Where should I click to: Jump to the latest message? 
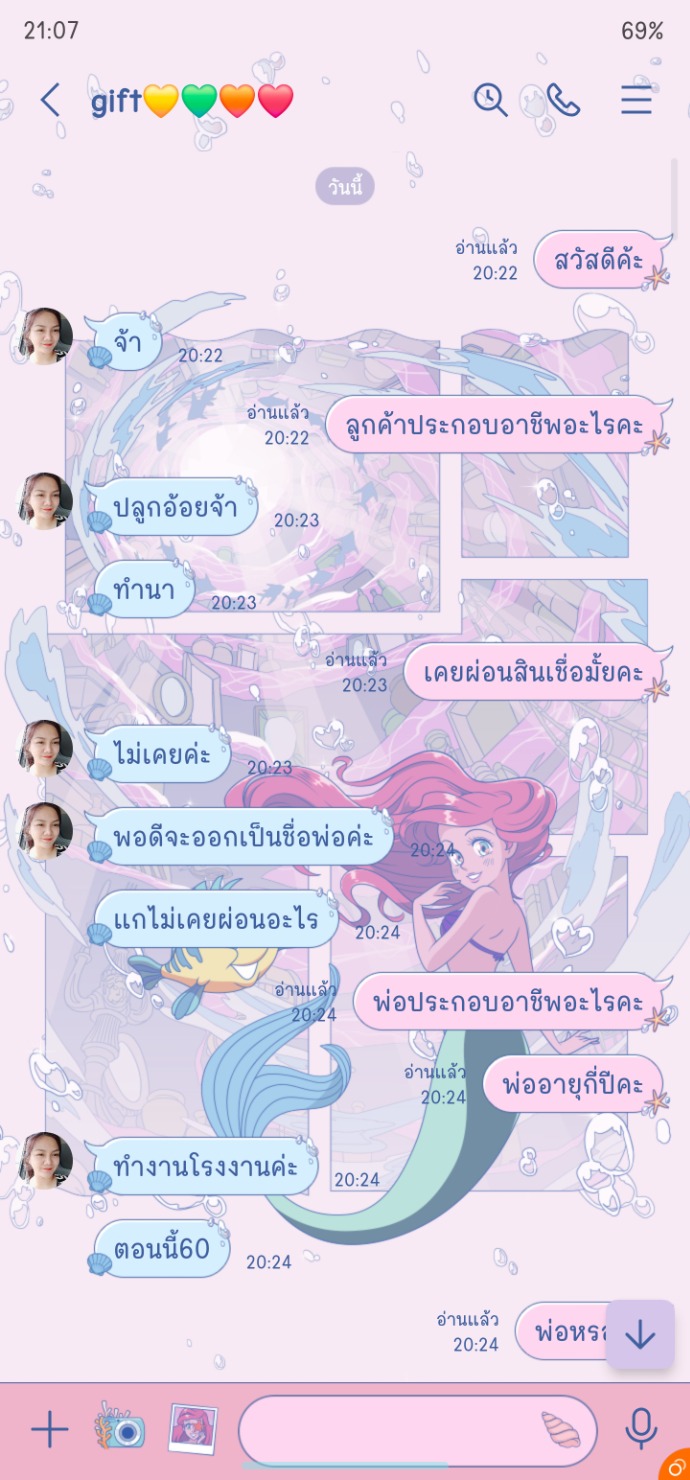(640, 1334)
